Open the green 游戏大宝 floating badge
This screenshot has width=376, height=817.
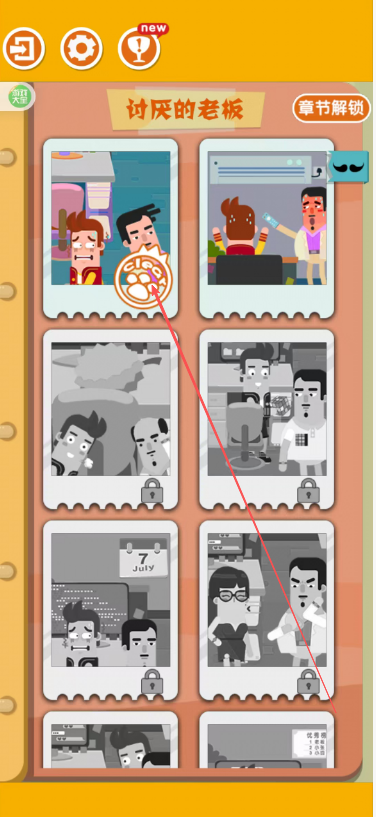21,96
